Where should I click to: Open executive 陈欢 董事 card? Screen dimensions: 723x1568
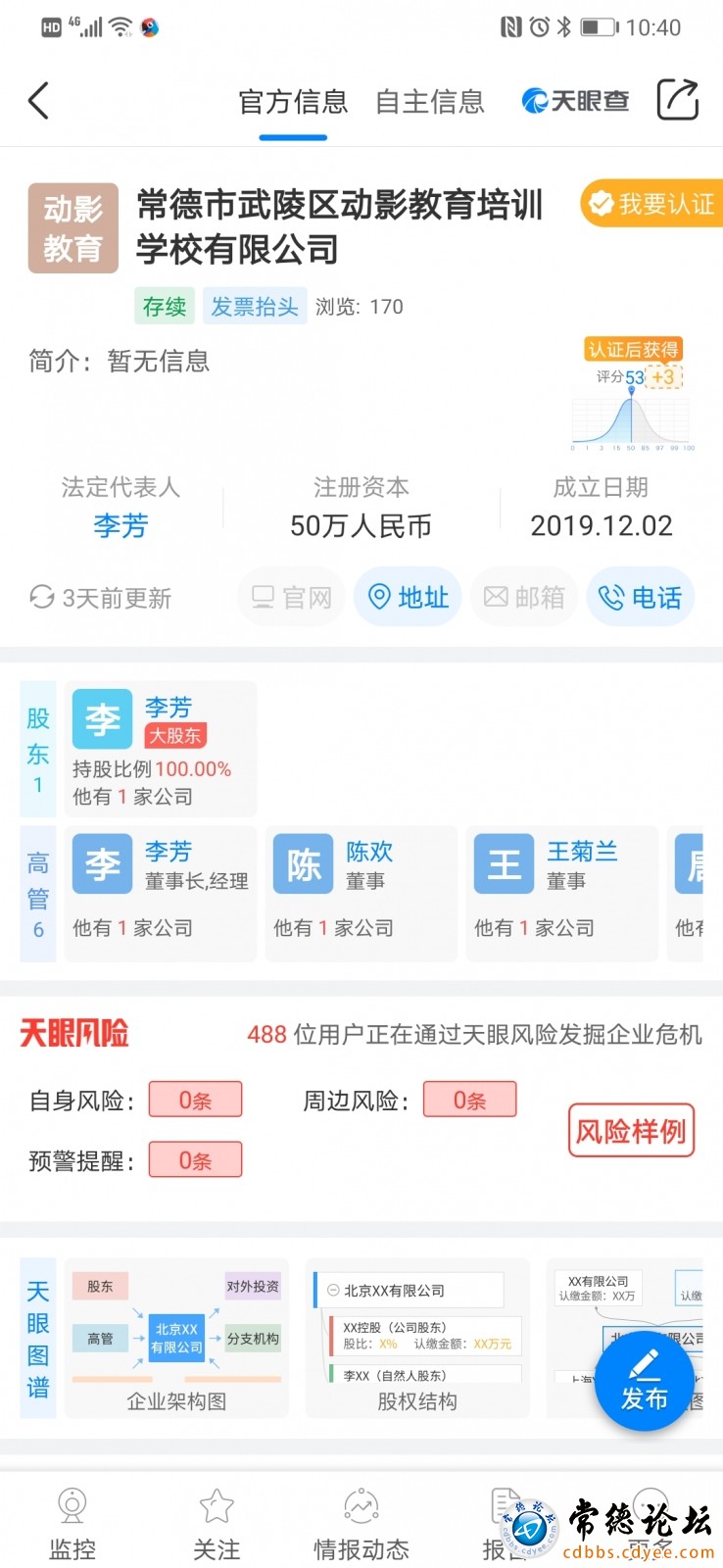pyautogui.click(x=361, y=893)
